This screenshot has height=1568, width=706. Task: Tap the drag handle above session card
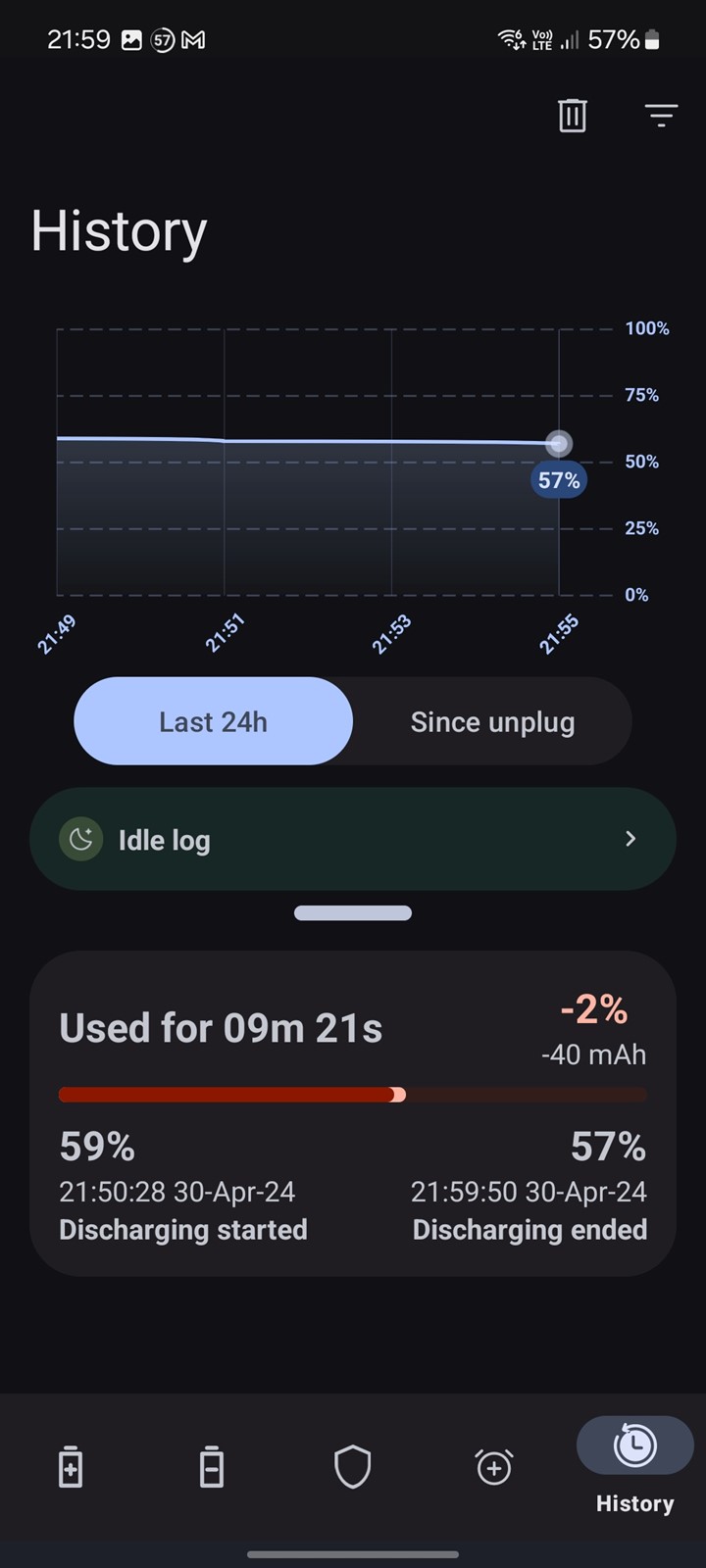point(353,912)
